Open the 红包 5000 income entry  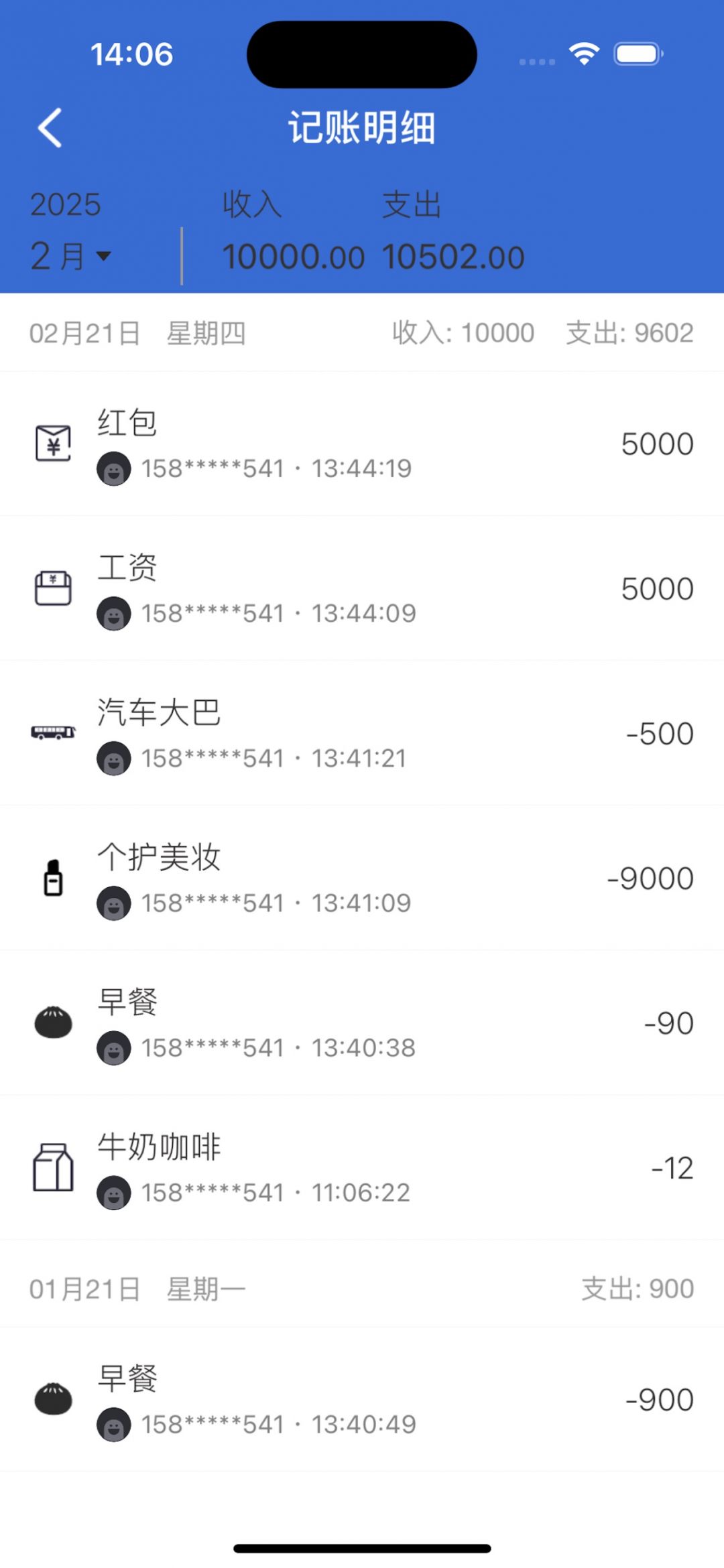(x=362, y=444)
